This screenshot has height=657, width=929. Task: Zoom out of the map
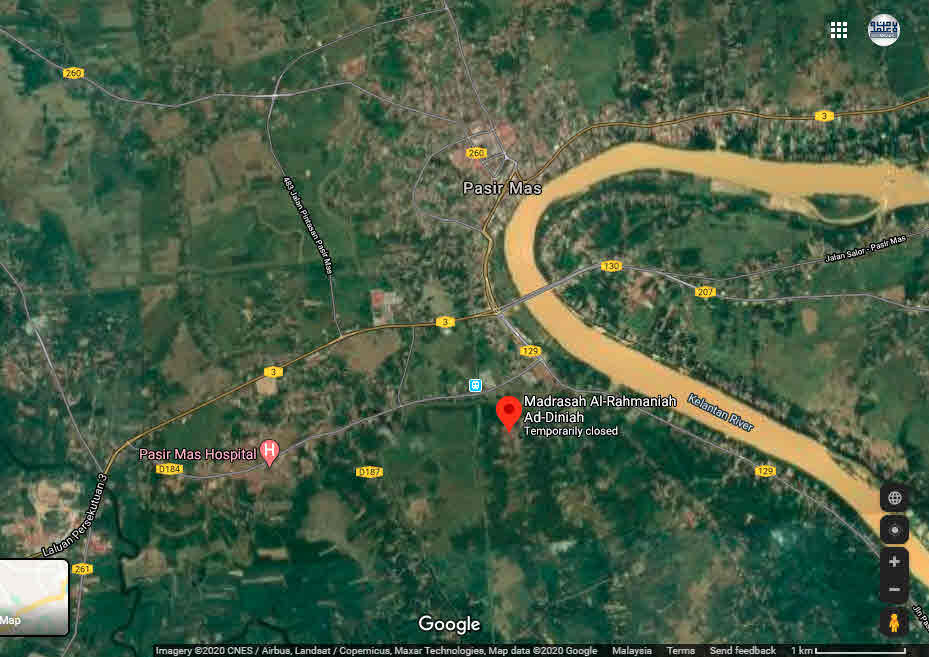tap(894, 590)
